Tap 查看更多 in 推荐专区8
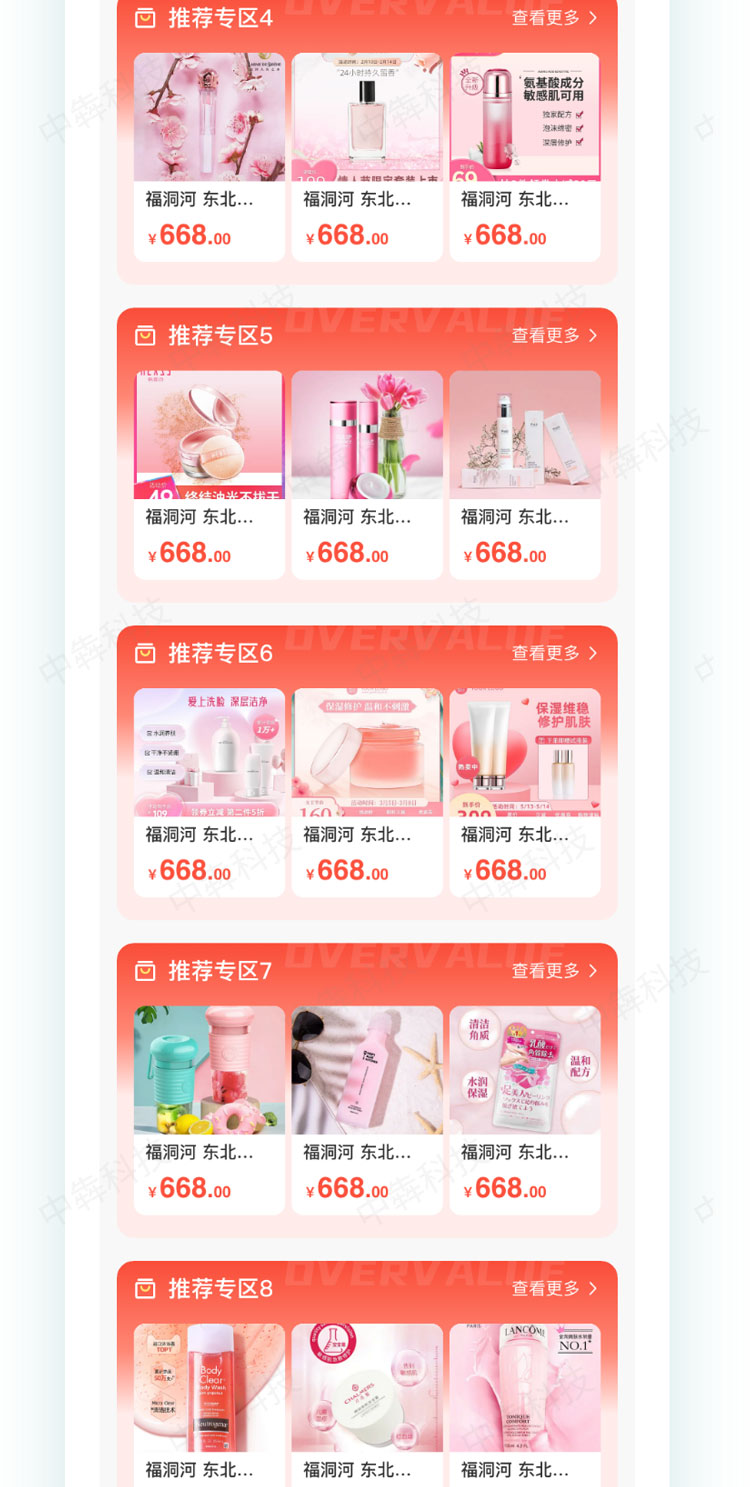The height and width of the screenshot is (1487, 750). [x=554, y=1288]
